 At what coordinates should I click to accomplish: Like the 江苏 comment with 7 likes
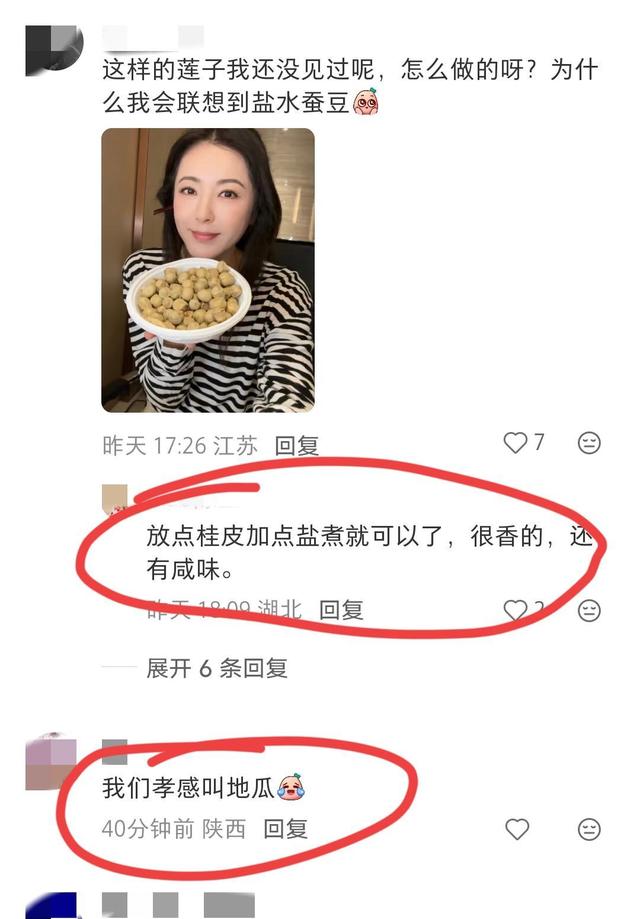pyautogui.click(x=515, y=443)
